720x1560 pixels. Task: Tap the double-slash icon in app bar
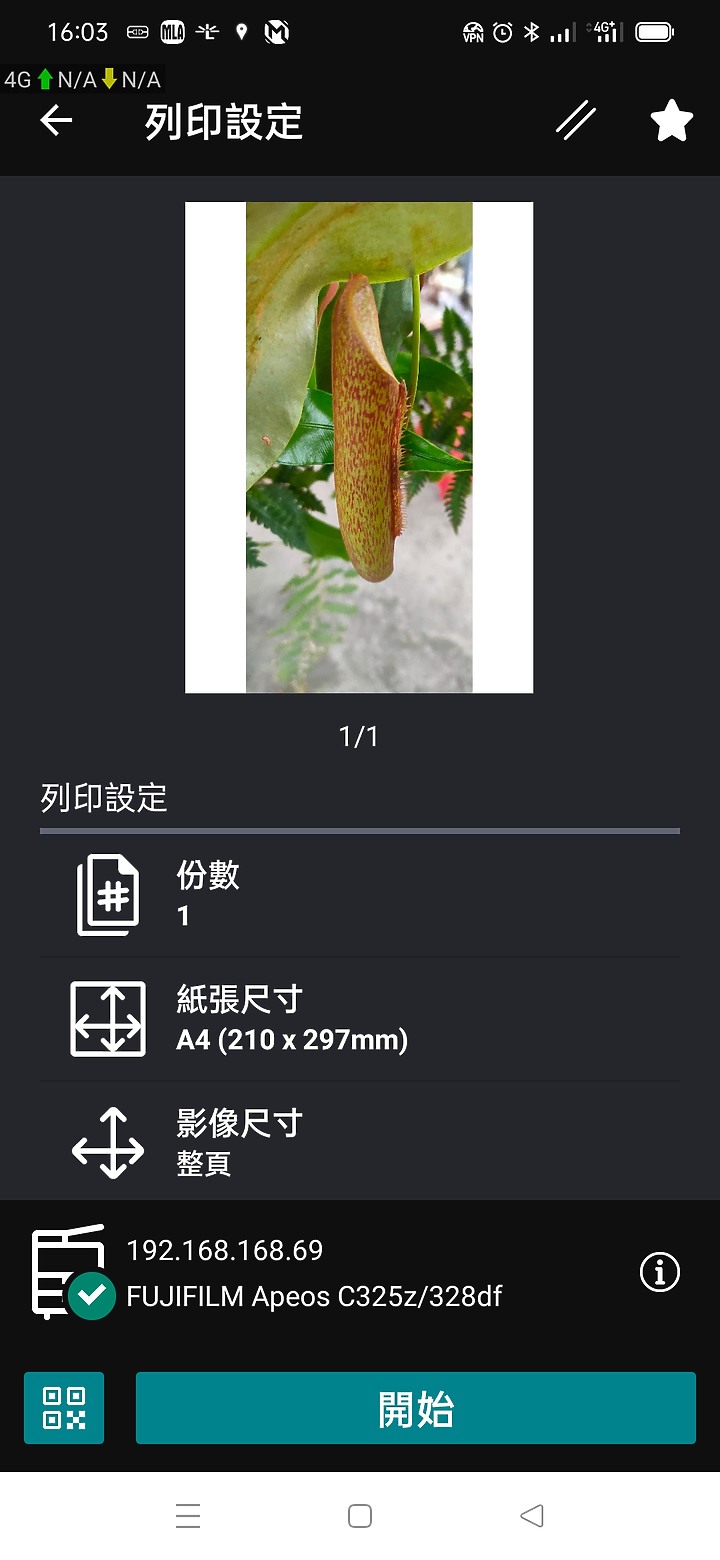pyautogui.click(x=576, y=121)
